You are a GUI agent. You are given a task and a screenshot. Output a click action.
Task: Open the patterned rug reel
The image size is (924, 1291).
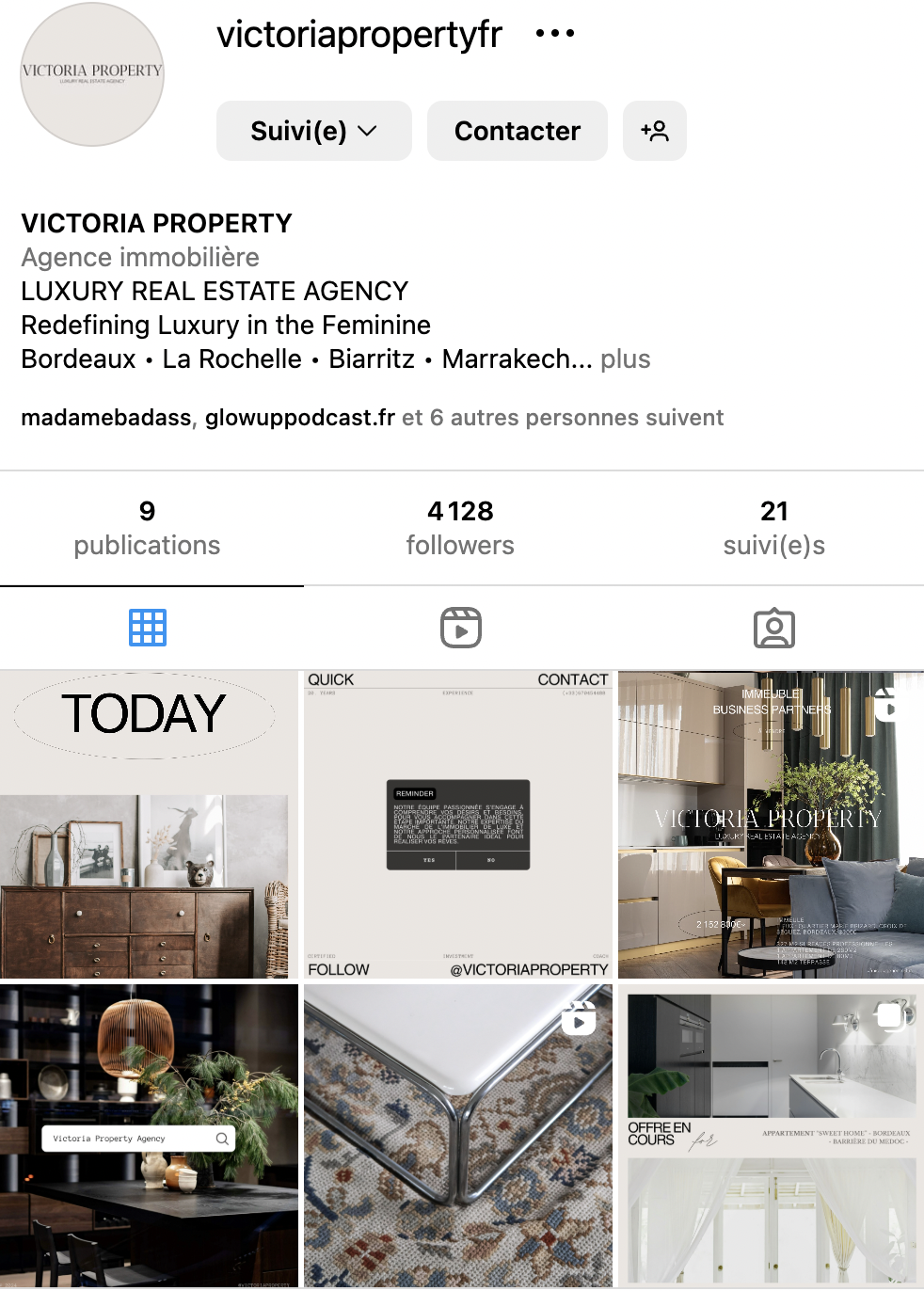point(458,1135)
